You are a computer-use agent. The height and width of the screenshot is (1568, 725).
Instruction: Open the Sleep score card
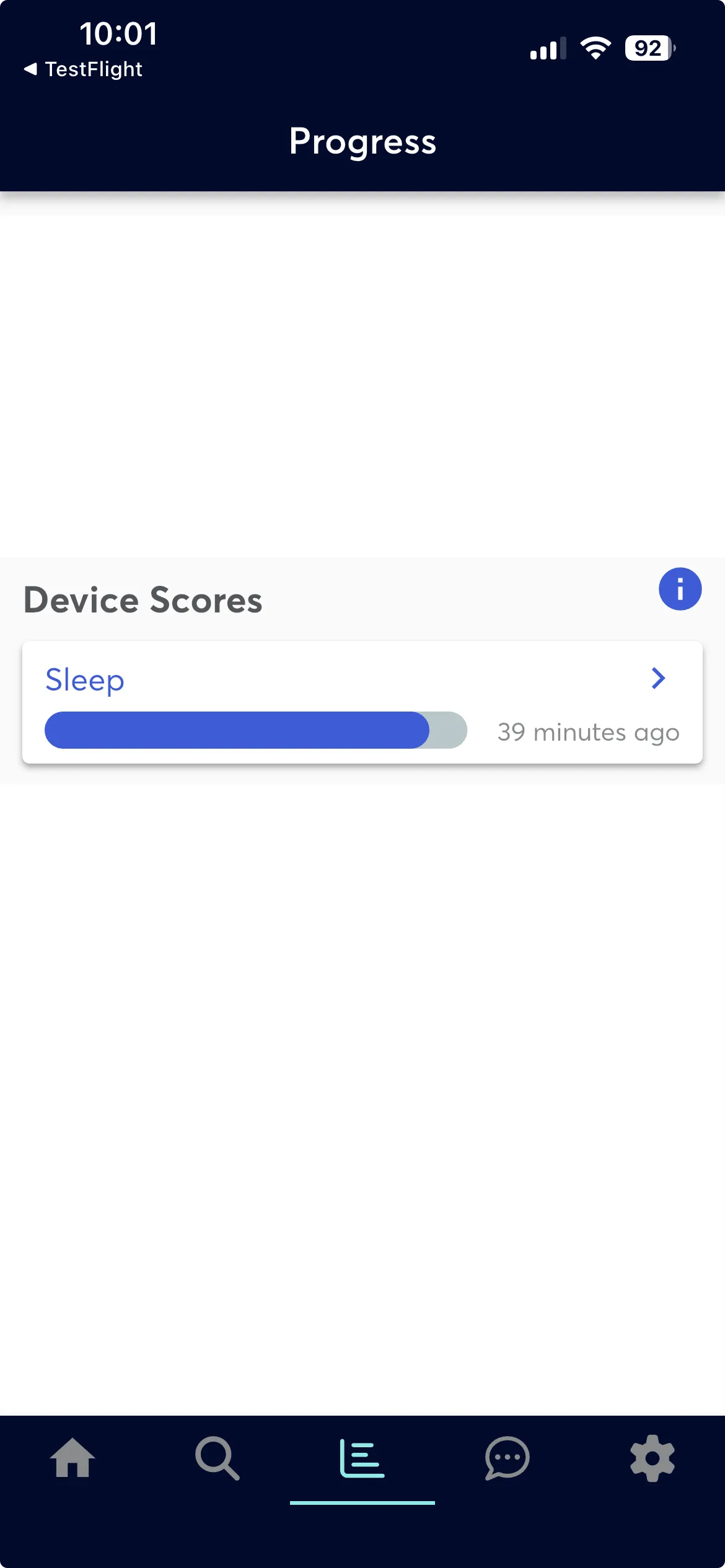tap(362, 702)
